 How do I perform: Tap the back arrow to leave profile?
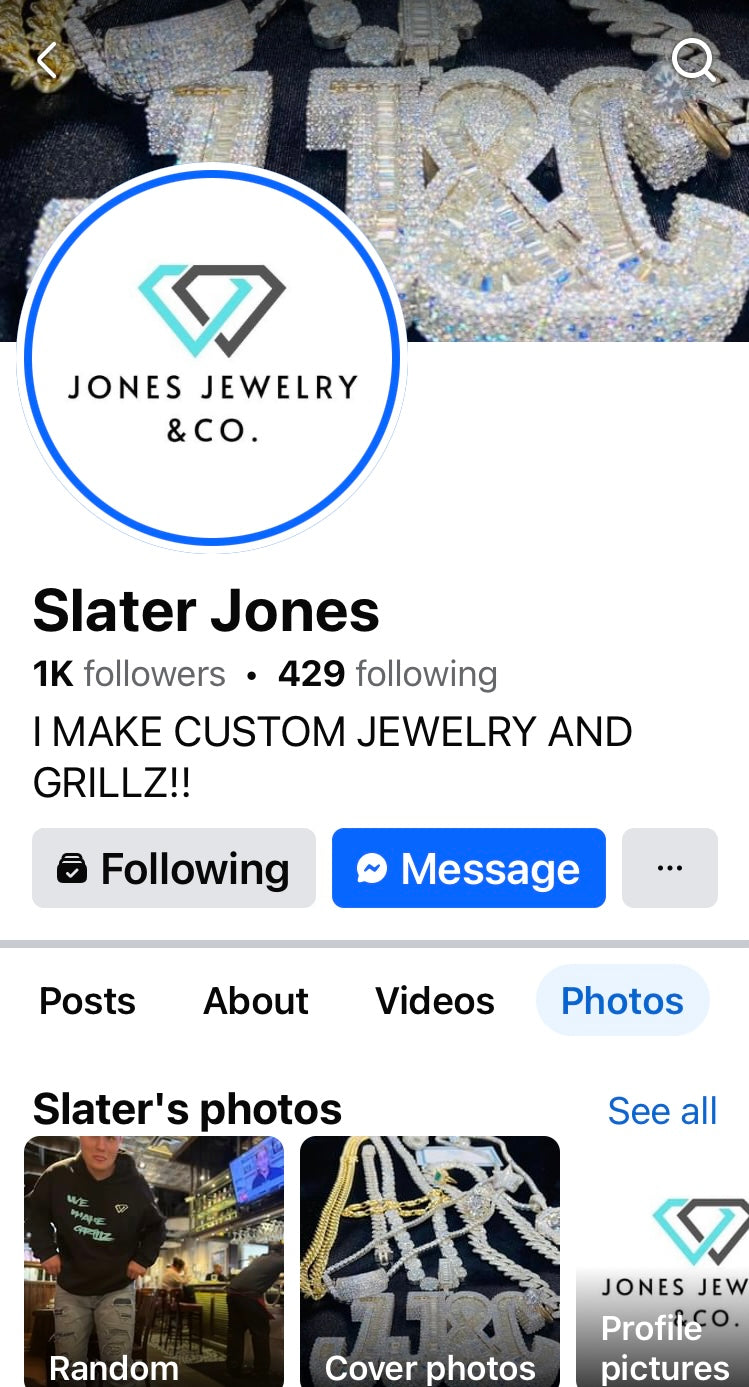click(x=45, y=59)
